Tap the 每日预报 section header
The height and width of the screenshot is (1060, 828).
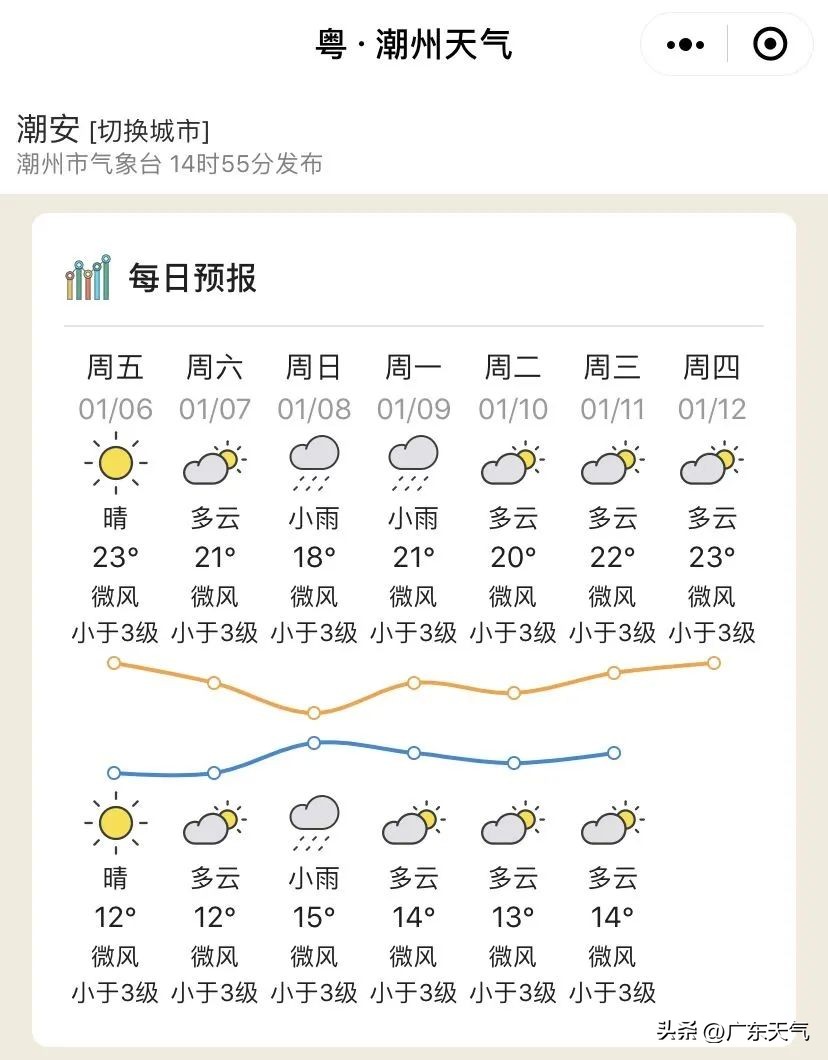[x=192, y=279]
